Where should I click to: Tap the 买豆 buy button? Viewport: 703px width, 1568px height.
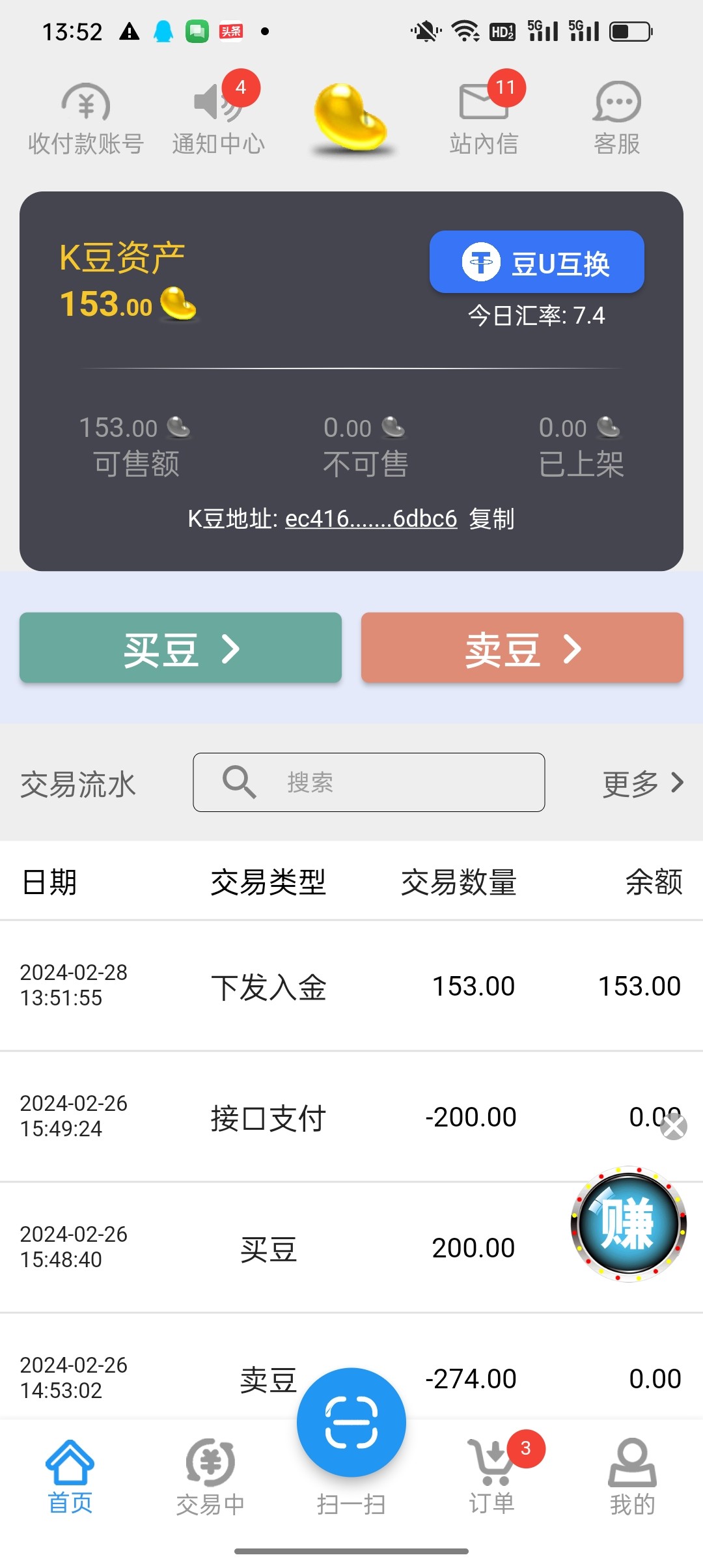(x=180, y=648)
